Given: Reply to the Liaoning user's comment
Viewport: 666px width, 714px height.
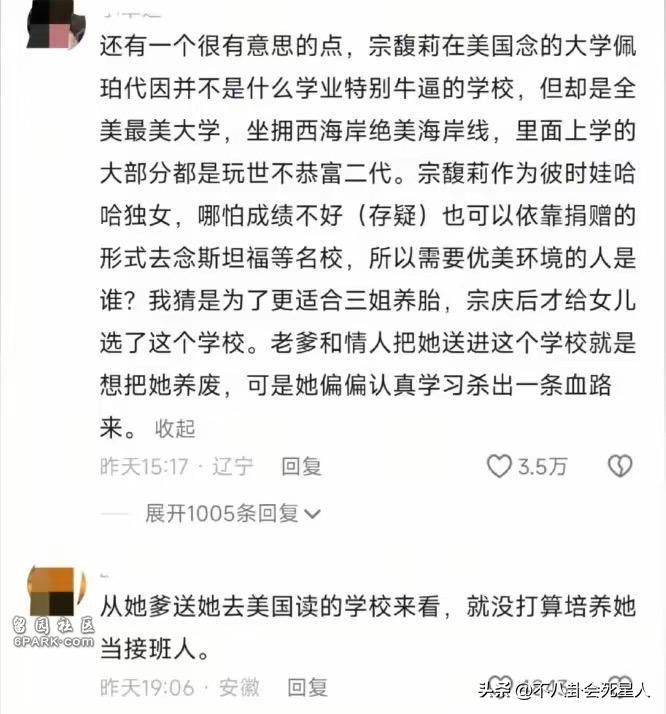Looking at the screenshot, I should click(x=301, y=467).
